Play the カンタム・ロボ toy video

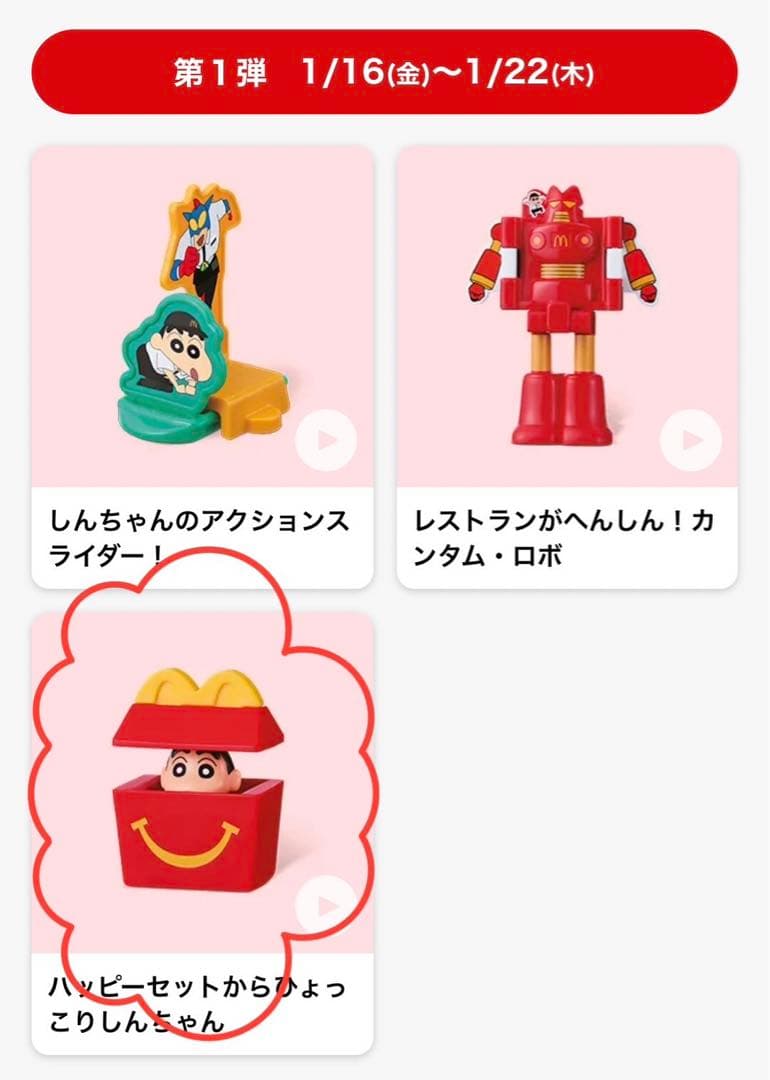coord(691,440)
